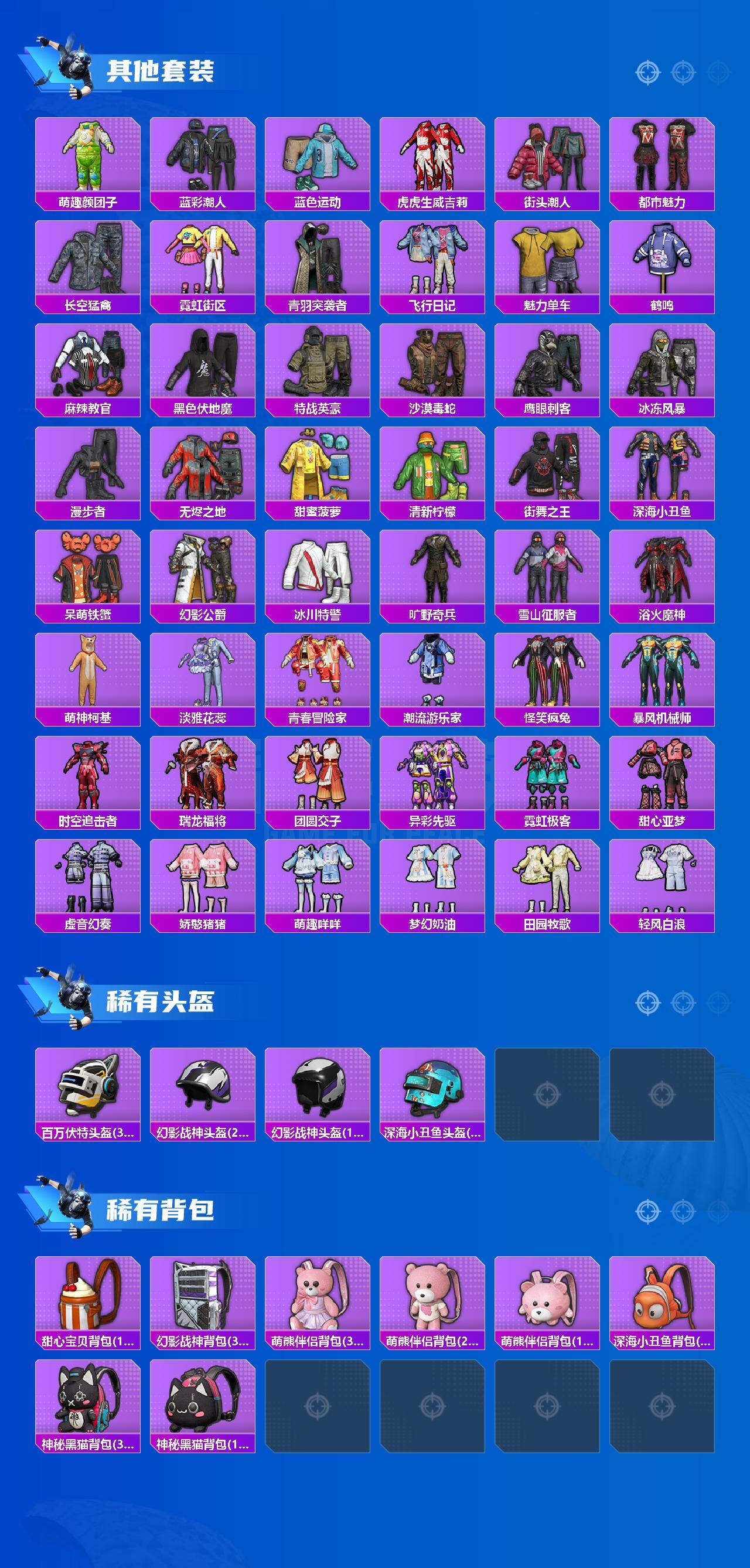Click the first crosshair icon beside 其他套装 header
The width and height of the screenshot is (750, 1568).
pyautogui.click(x=647, y=71)
